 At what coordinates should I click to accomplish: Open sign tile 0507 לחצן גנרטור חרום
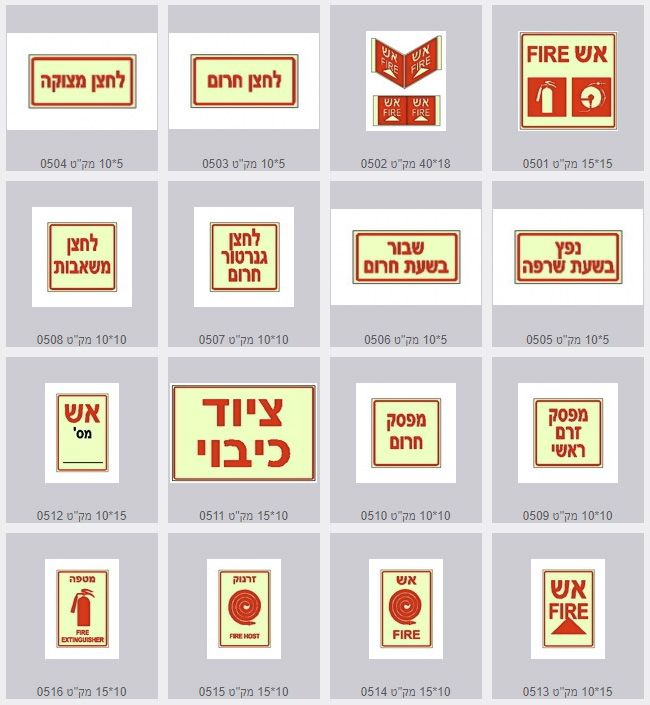tap(244, 257)
